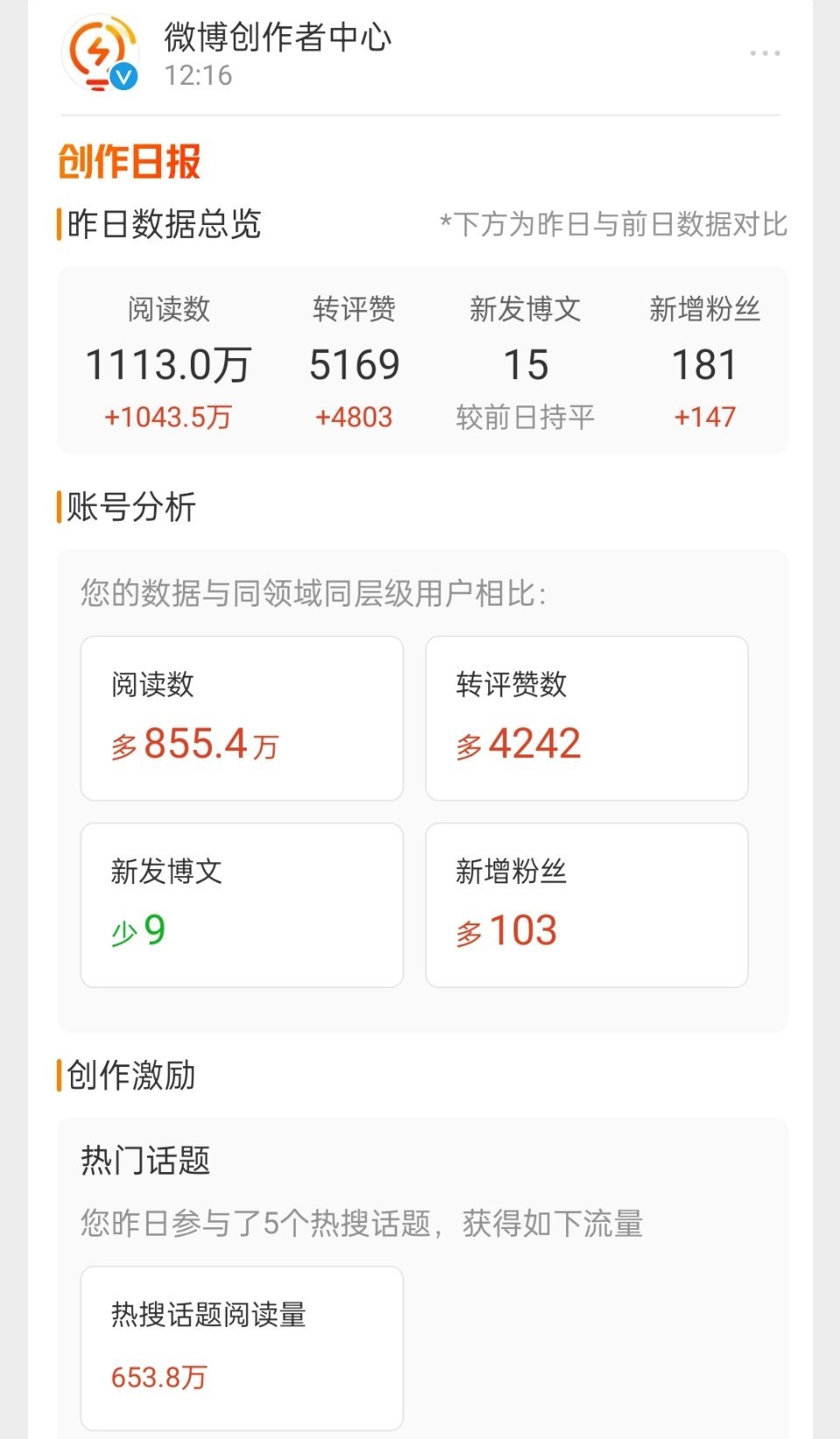The width and height of the screenshot is (840, 1439).
Task: Open the 转评赞数 comparison card showing 多4242
Action: (x=587, y=718)
